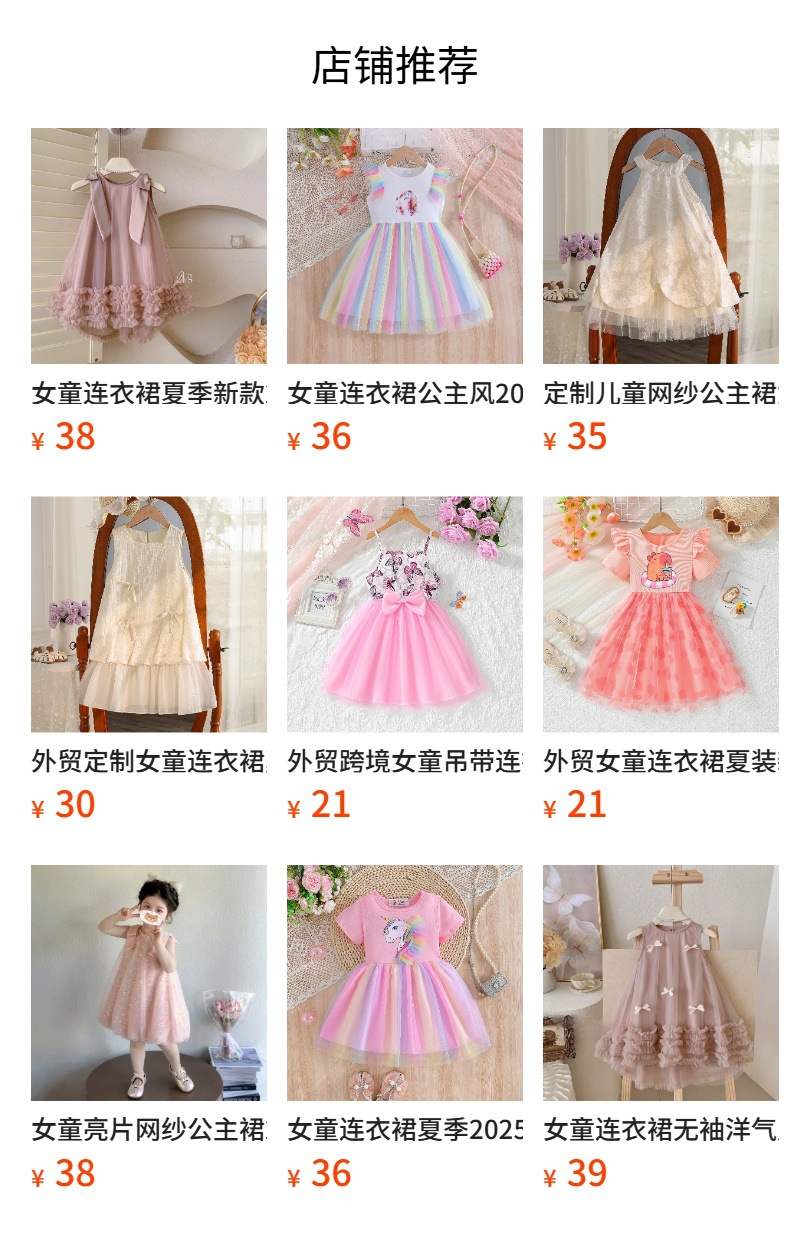Viewport: 790px width, 1234px height.
Task: Select the 女童连衣裙夏季2025 unicorn dress
Action: coord(404,983)
